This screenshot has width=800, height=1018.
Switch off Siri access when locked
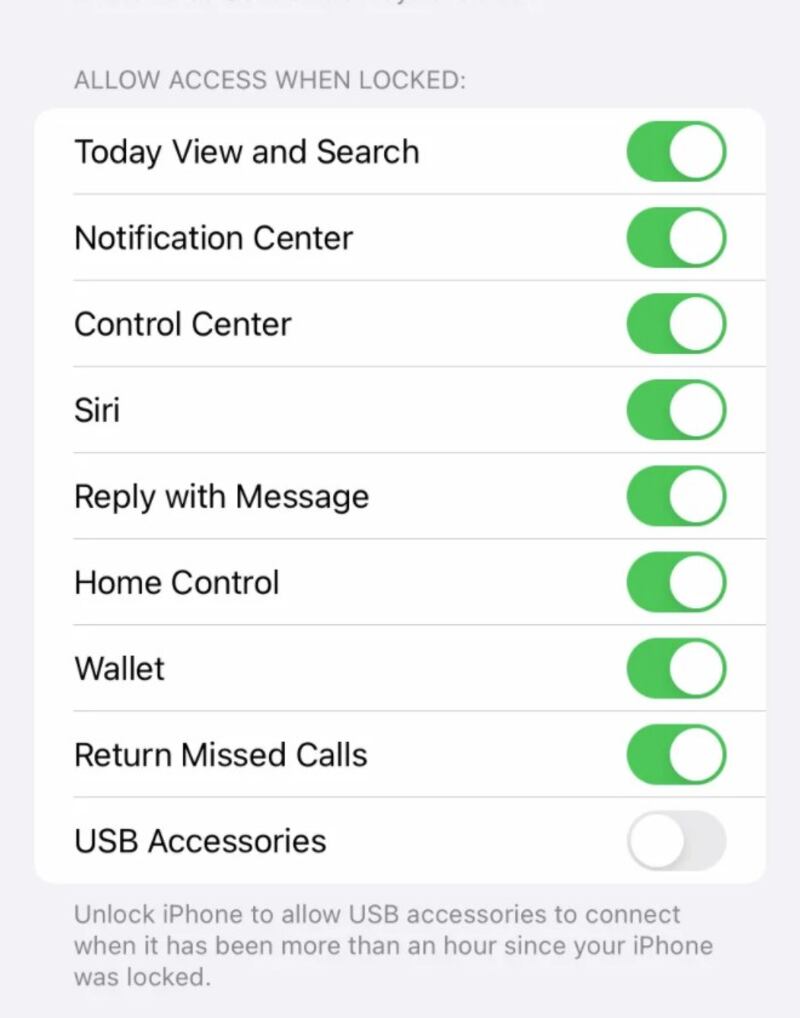676,410
